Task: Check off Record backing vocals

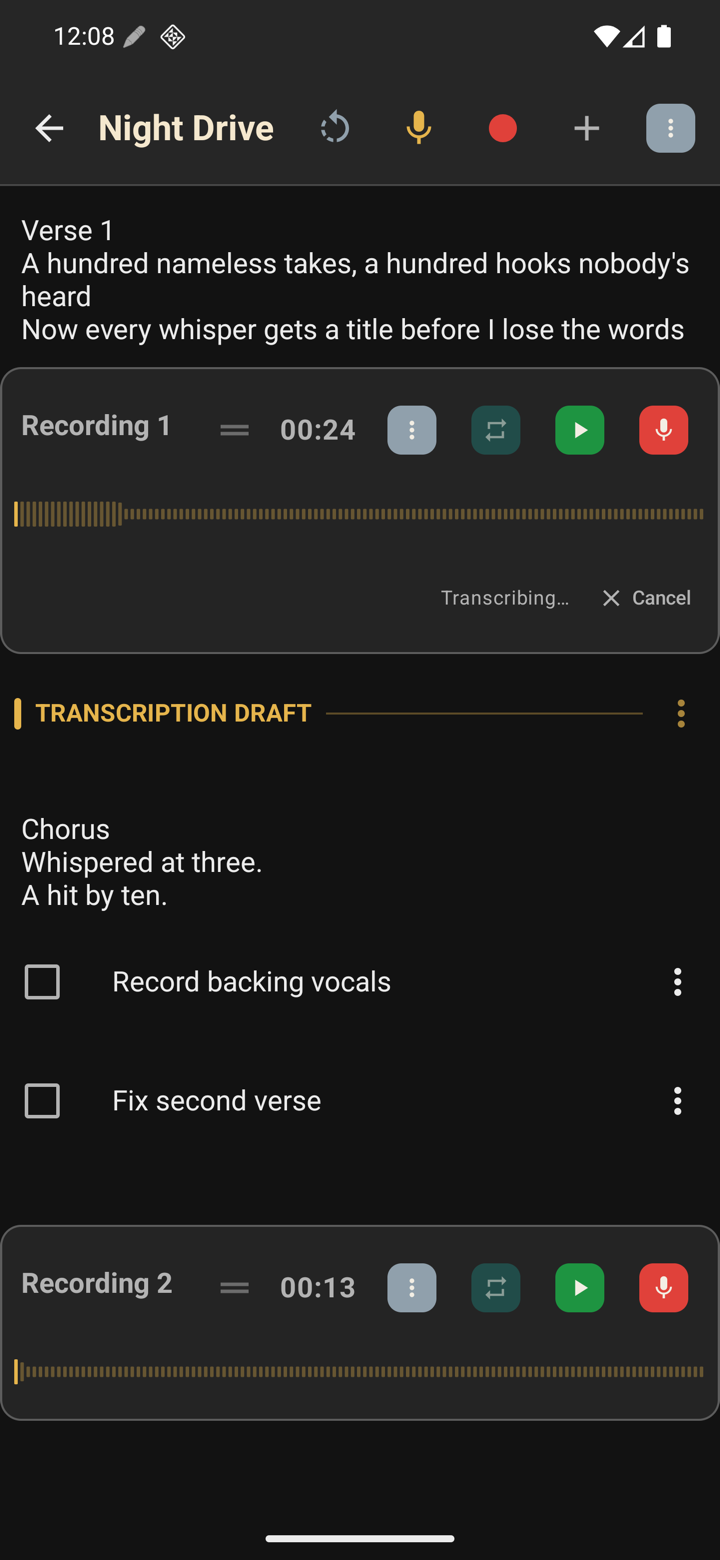Action: (x=42, y=982)
